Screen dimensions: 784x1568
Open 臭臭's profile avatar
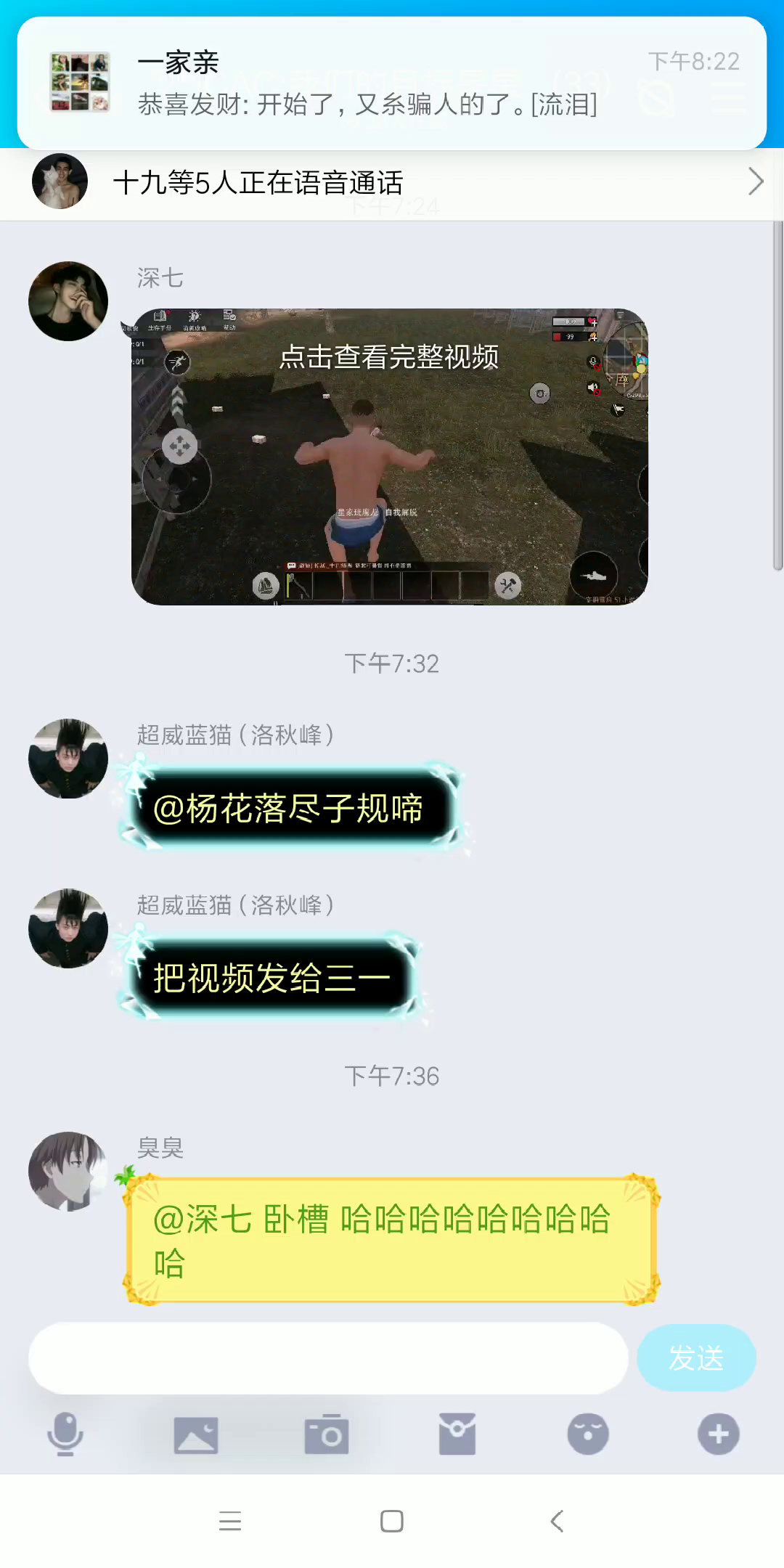pyautogui.click(x=68, y=1171)
